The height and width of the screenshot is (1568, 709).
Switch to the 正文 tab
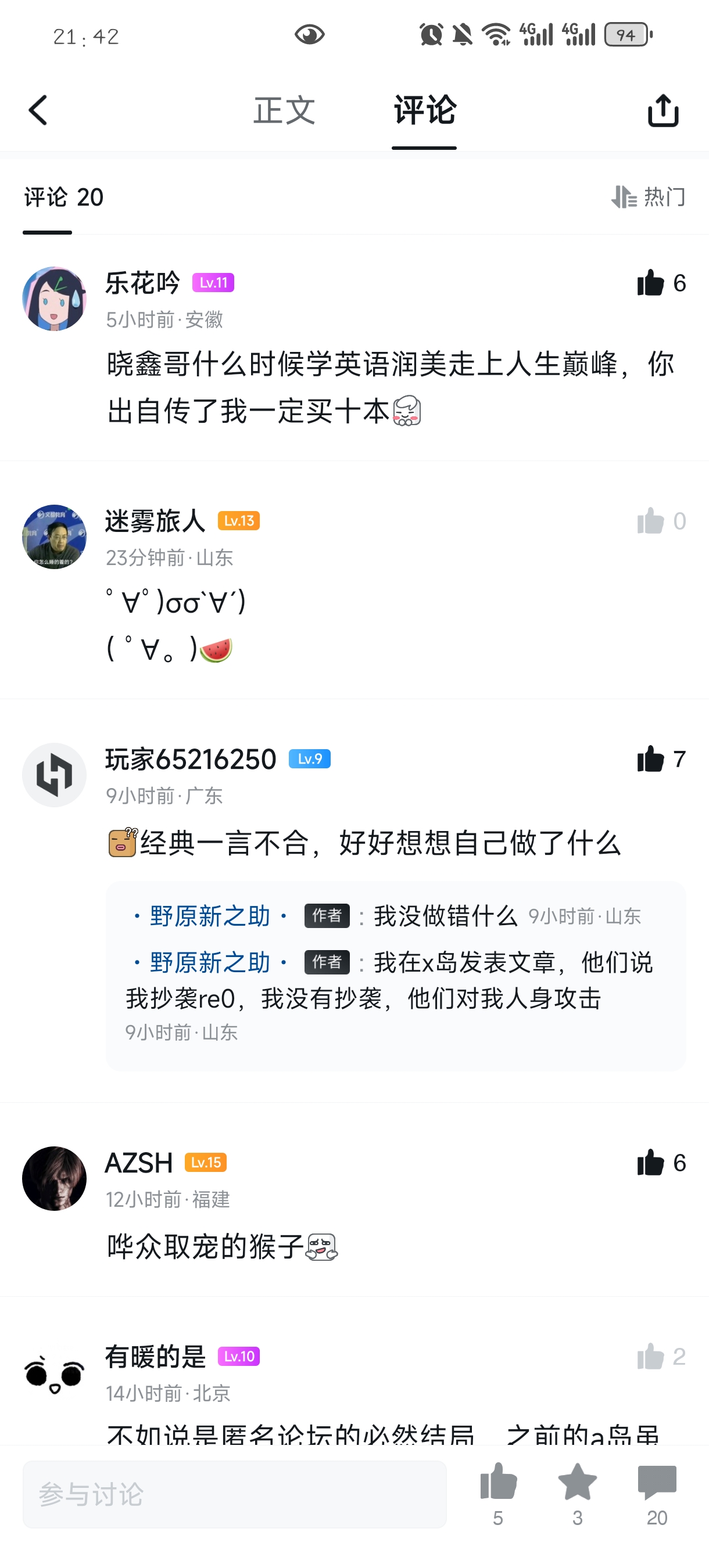point(284,110)
